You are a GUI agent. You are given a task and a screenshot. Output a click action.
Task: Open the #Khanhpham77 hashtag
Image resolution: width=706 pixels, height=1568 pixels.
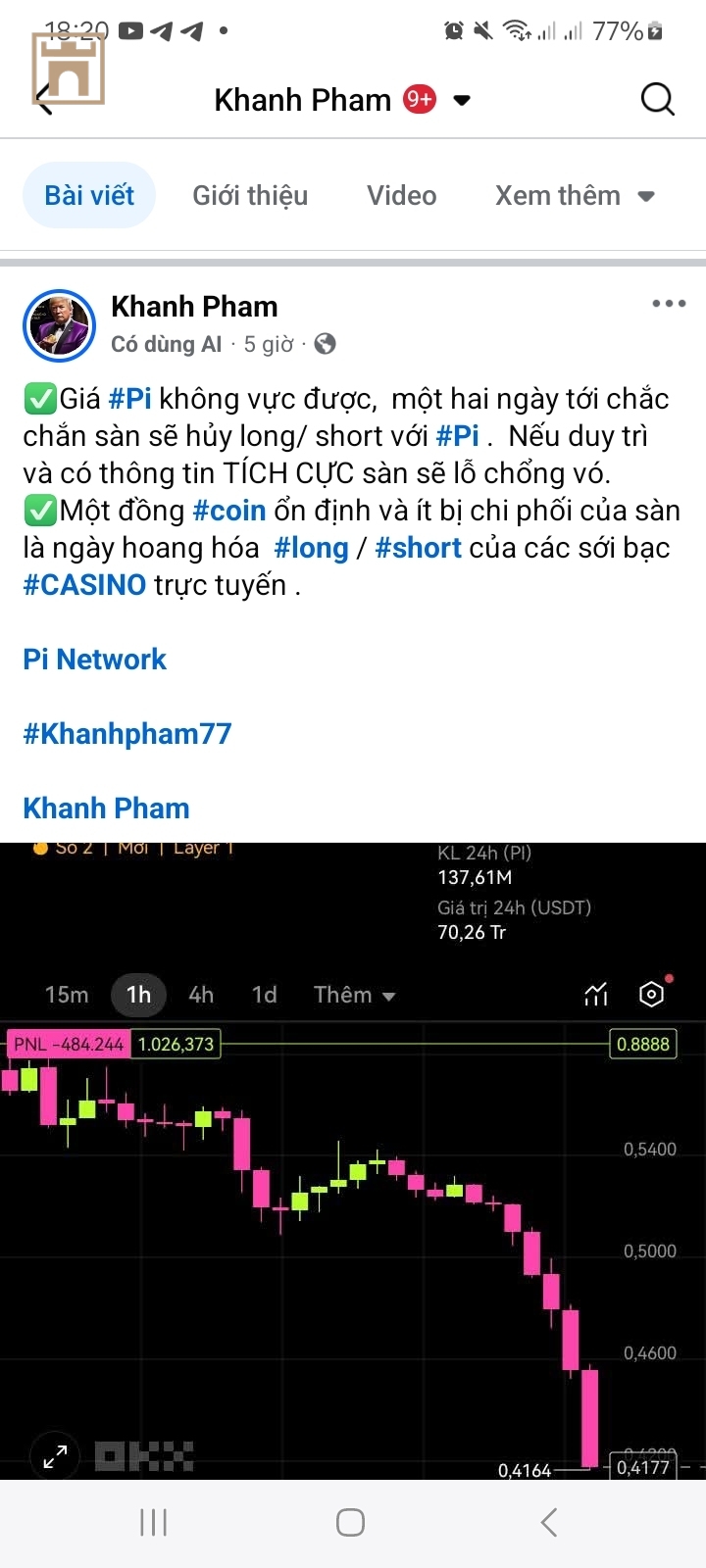click(127, 734)
